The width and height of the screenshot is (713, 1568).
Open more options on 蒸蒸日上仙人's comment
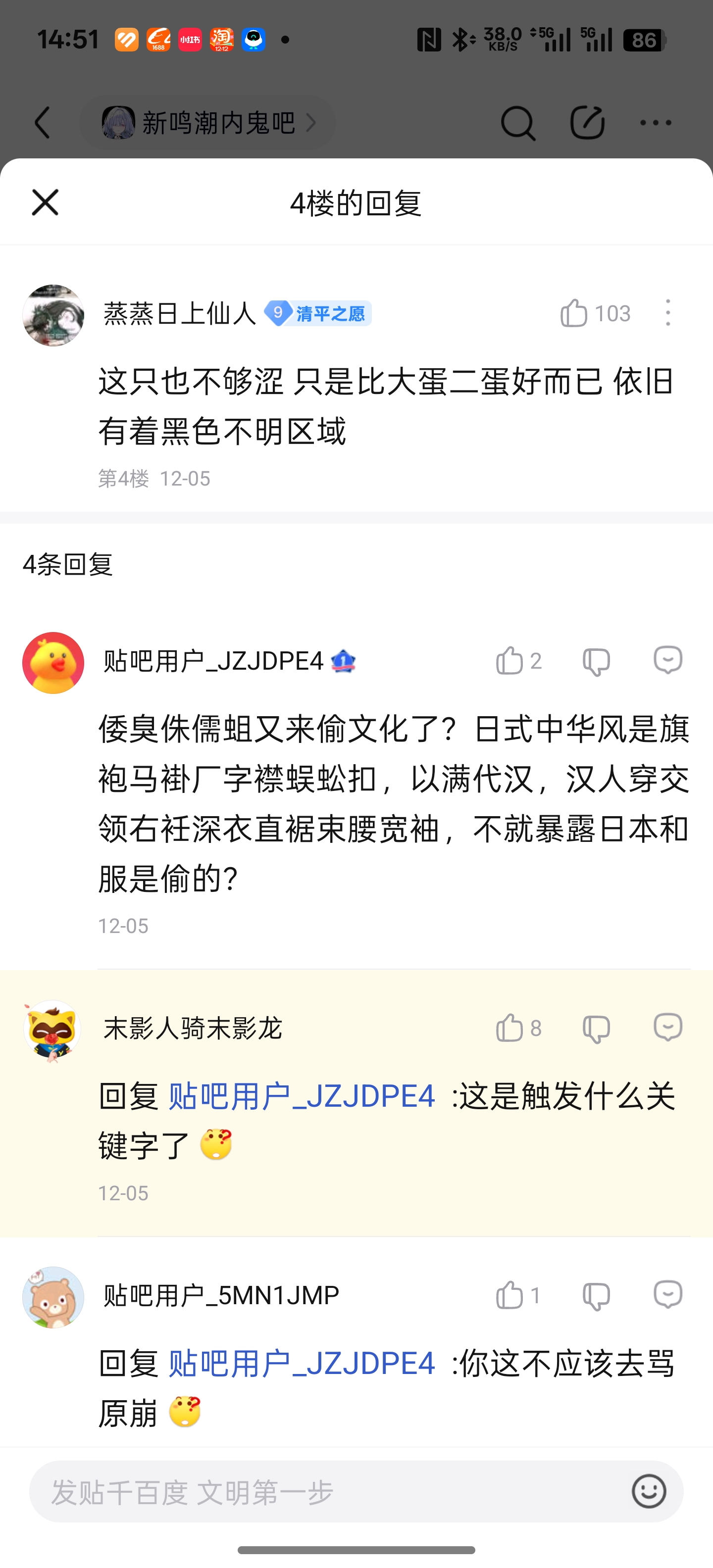(668, 313)
